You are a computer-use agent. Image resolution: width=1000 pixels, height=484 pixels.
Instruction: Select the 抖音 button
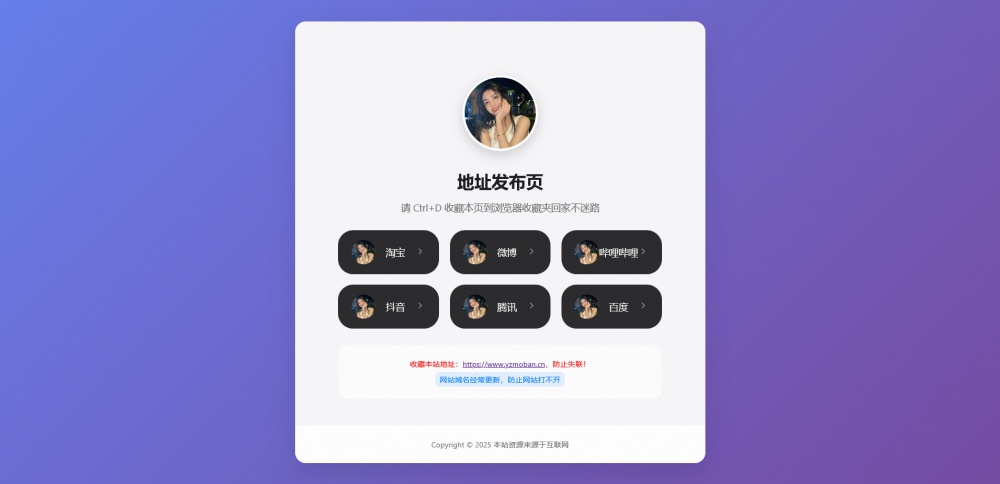coord(388,306)
